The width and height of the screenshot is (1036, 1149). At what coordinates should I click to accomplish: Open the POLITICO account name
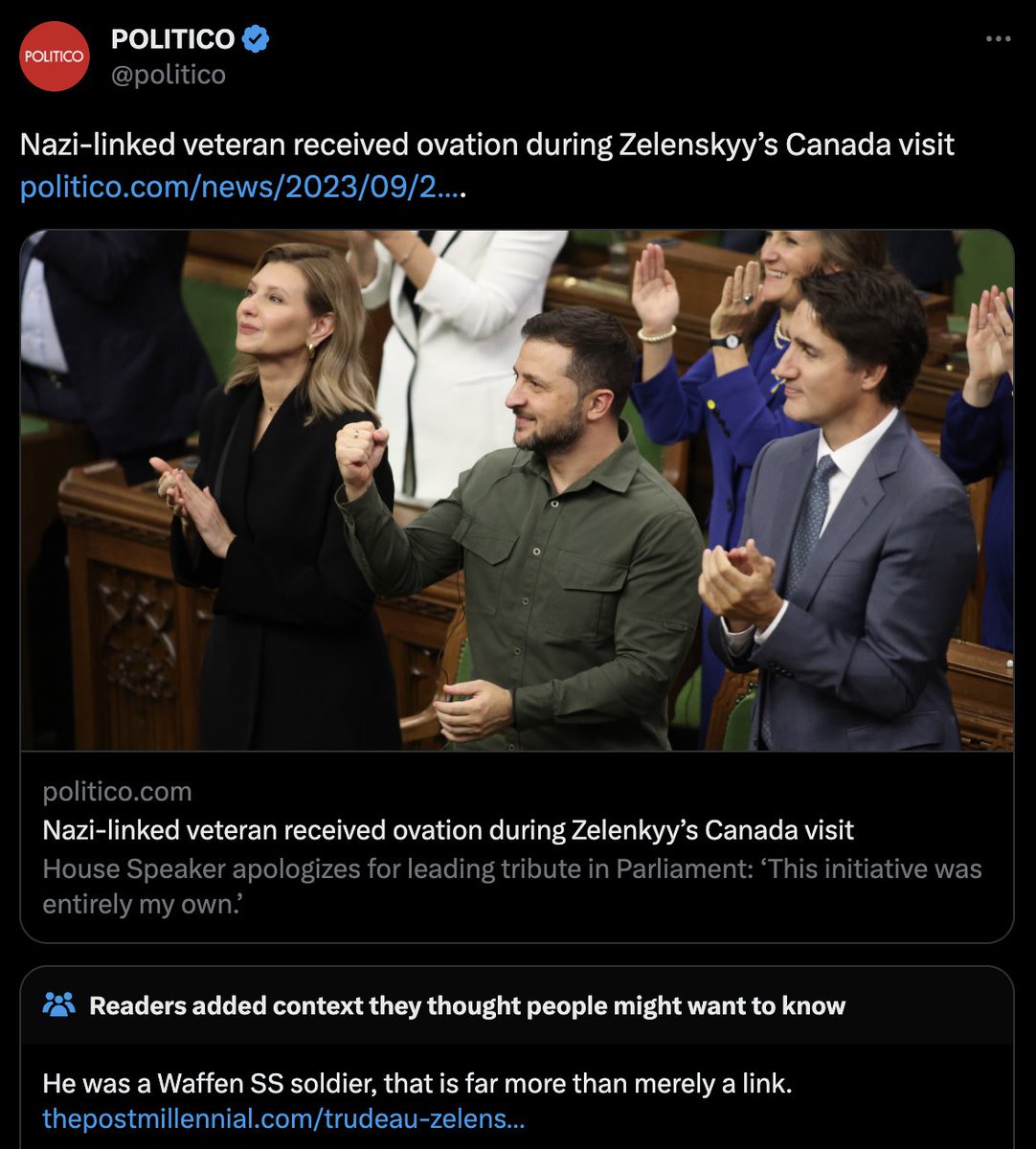(x=173, y=39)
